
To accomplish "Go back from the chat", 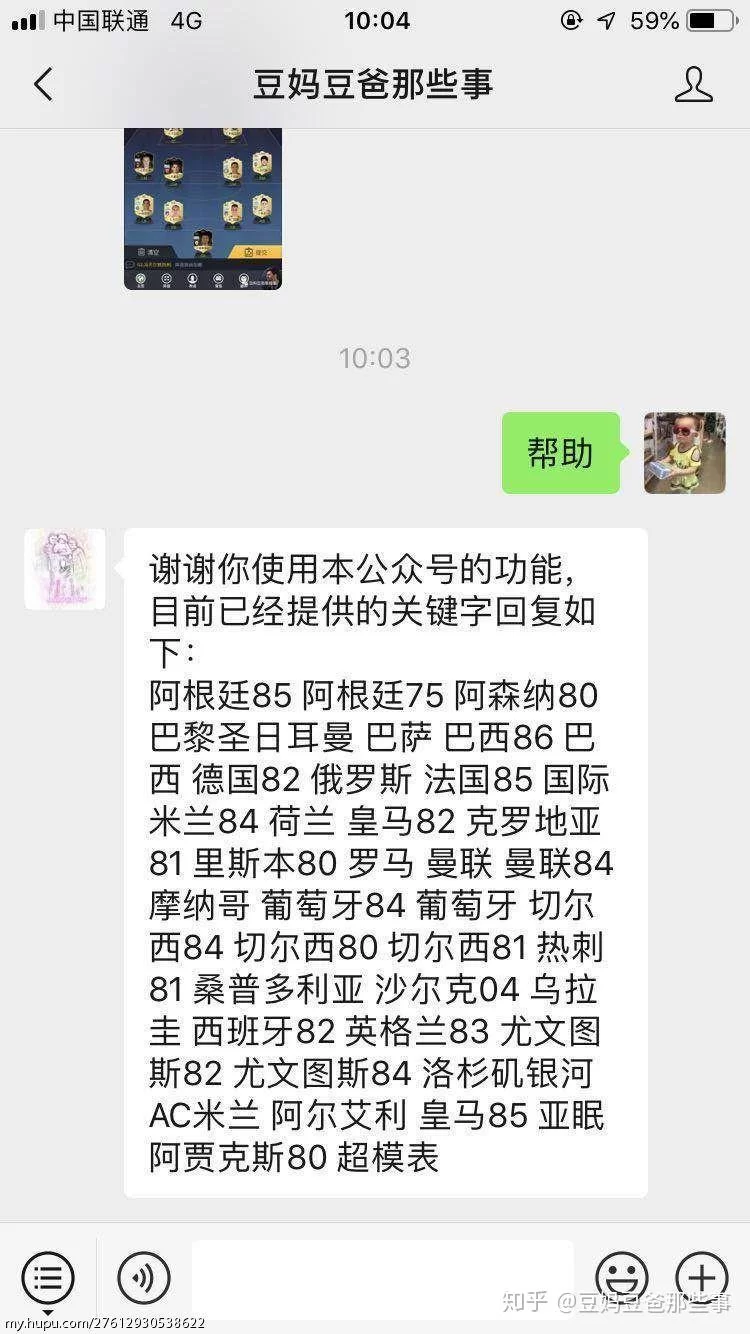I will pos(43,85).
